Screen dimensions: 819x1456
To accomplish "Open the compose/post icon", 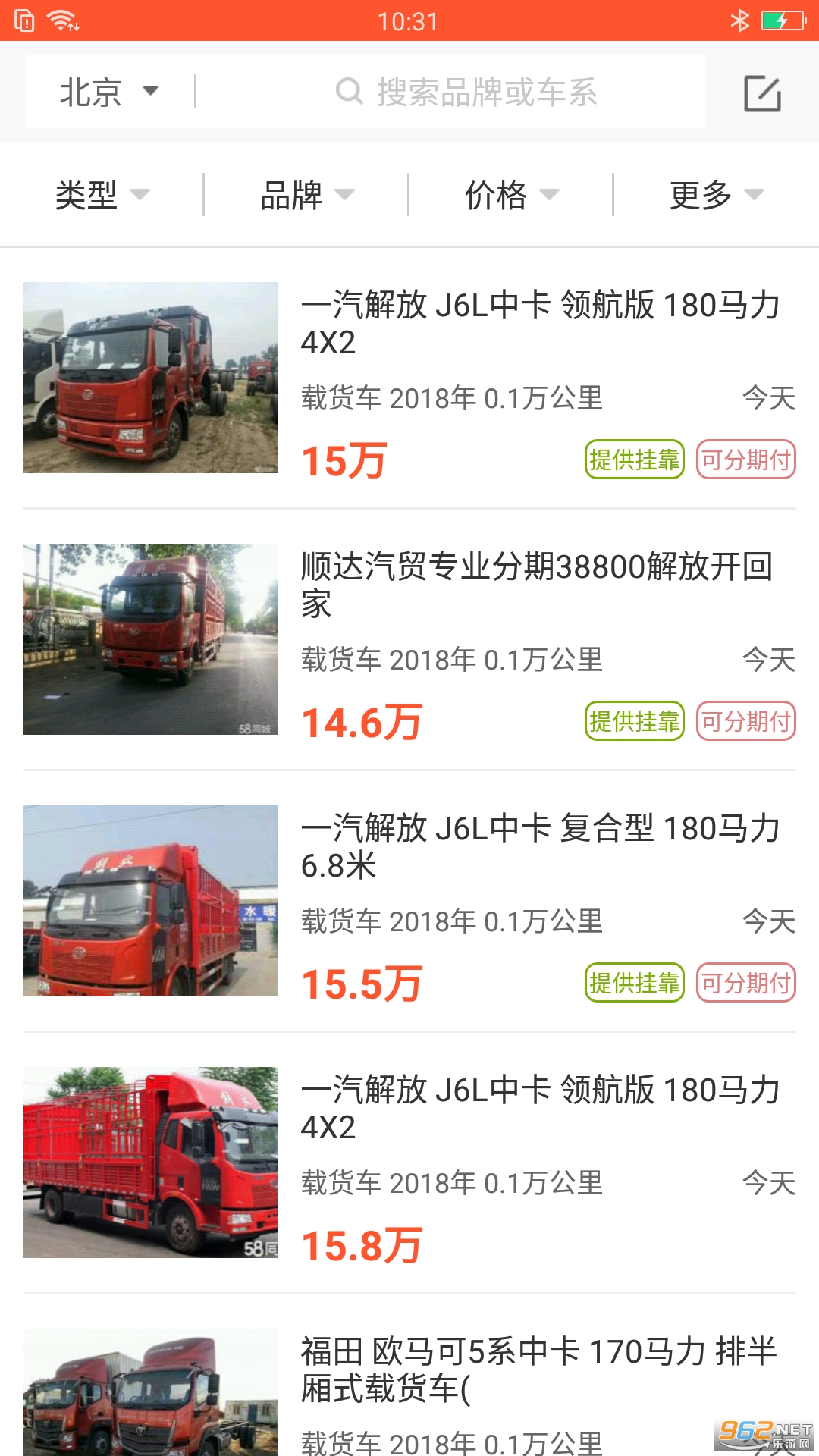I will pos(761,93).
